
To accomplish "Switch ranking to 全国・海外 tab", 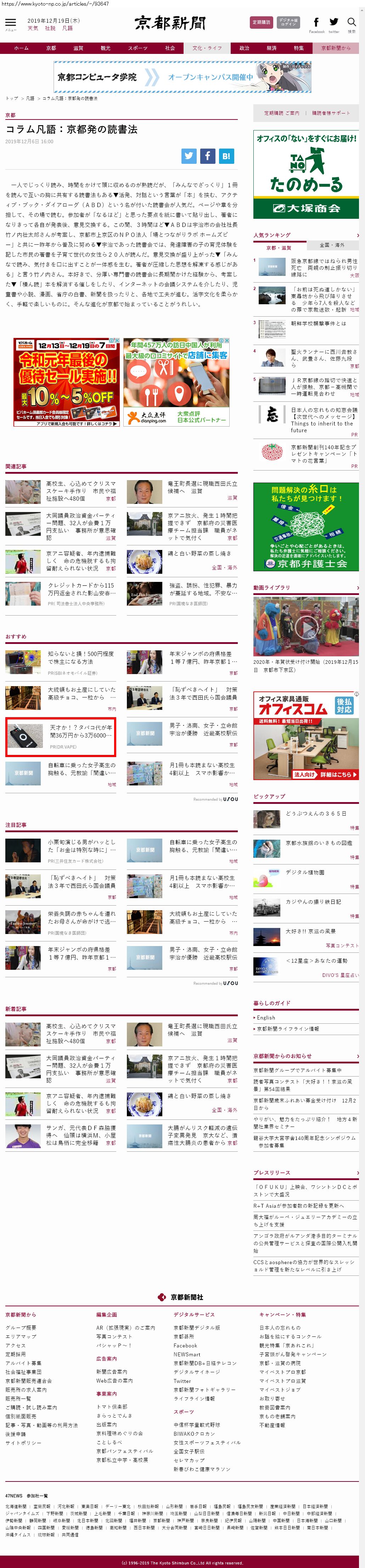I will (x=332, y=245).
